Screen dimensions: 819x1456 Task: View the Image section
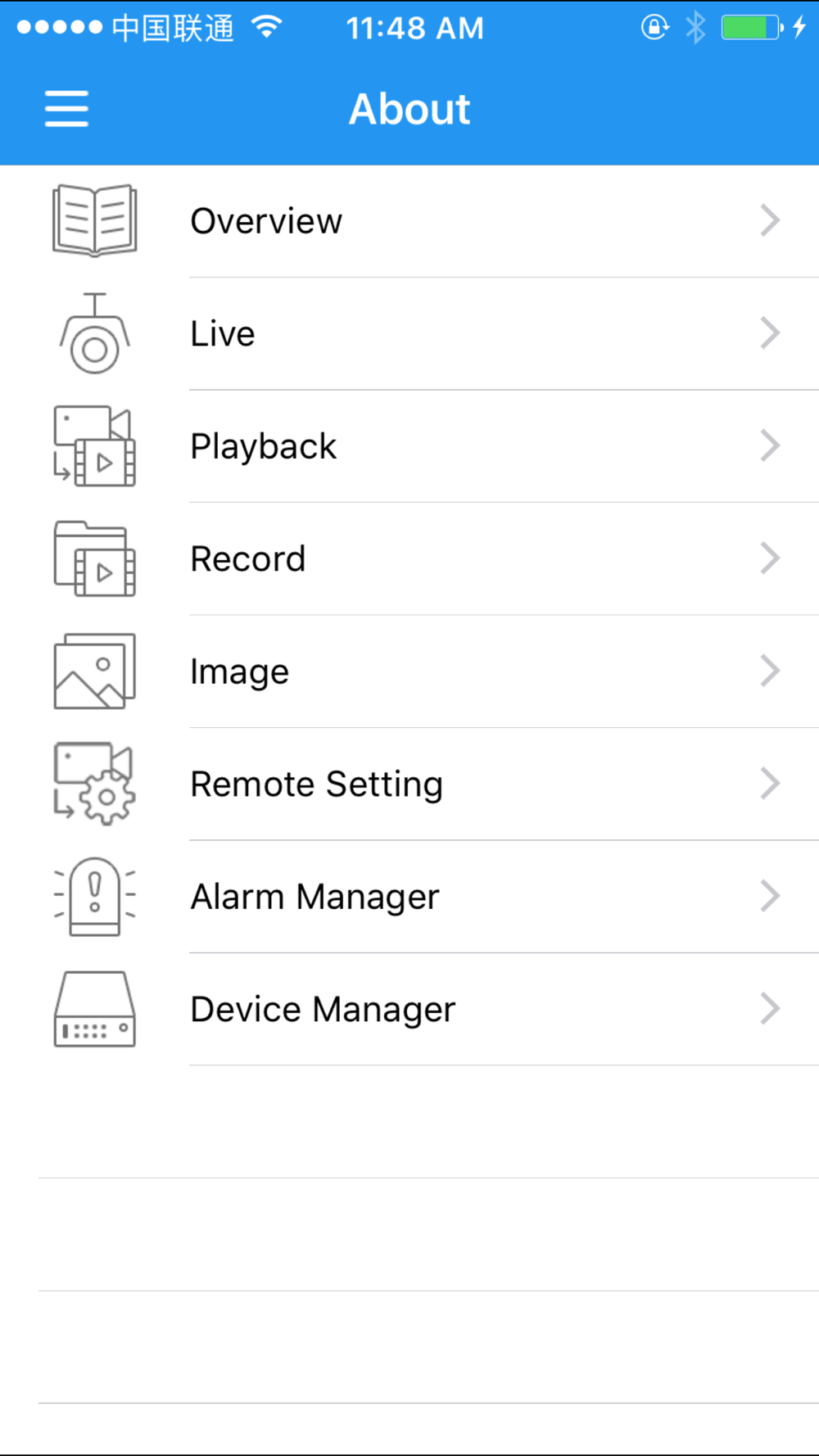[409, 671]
